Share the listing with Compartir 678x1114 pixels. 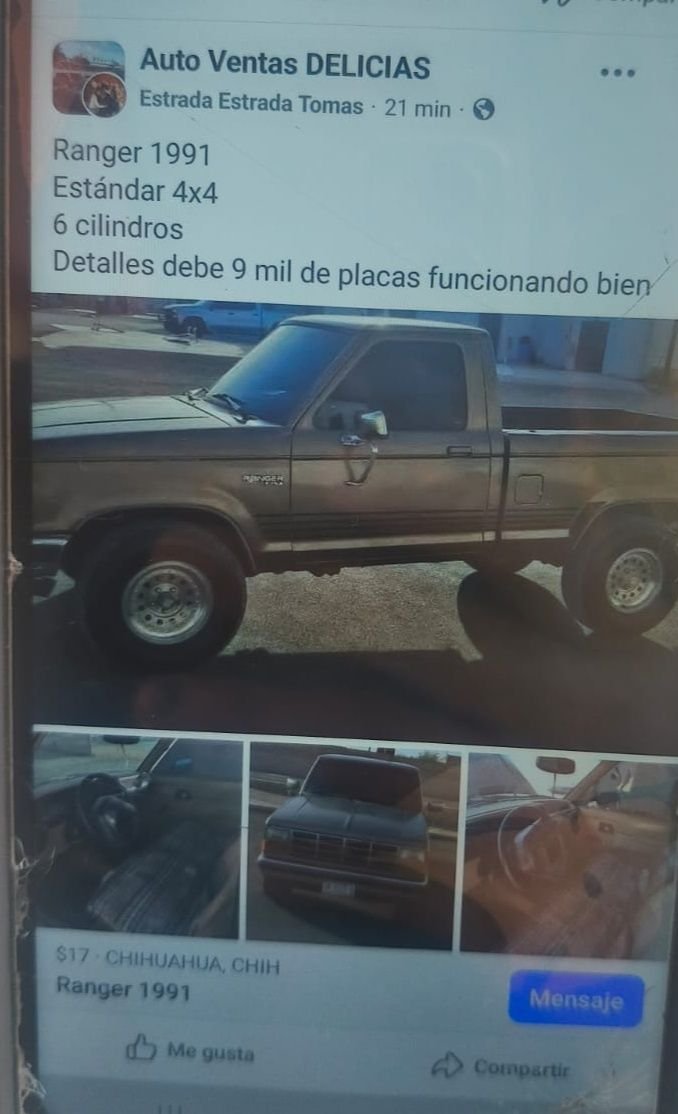point(501,1067)
